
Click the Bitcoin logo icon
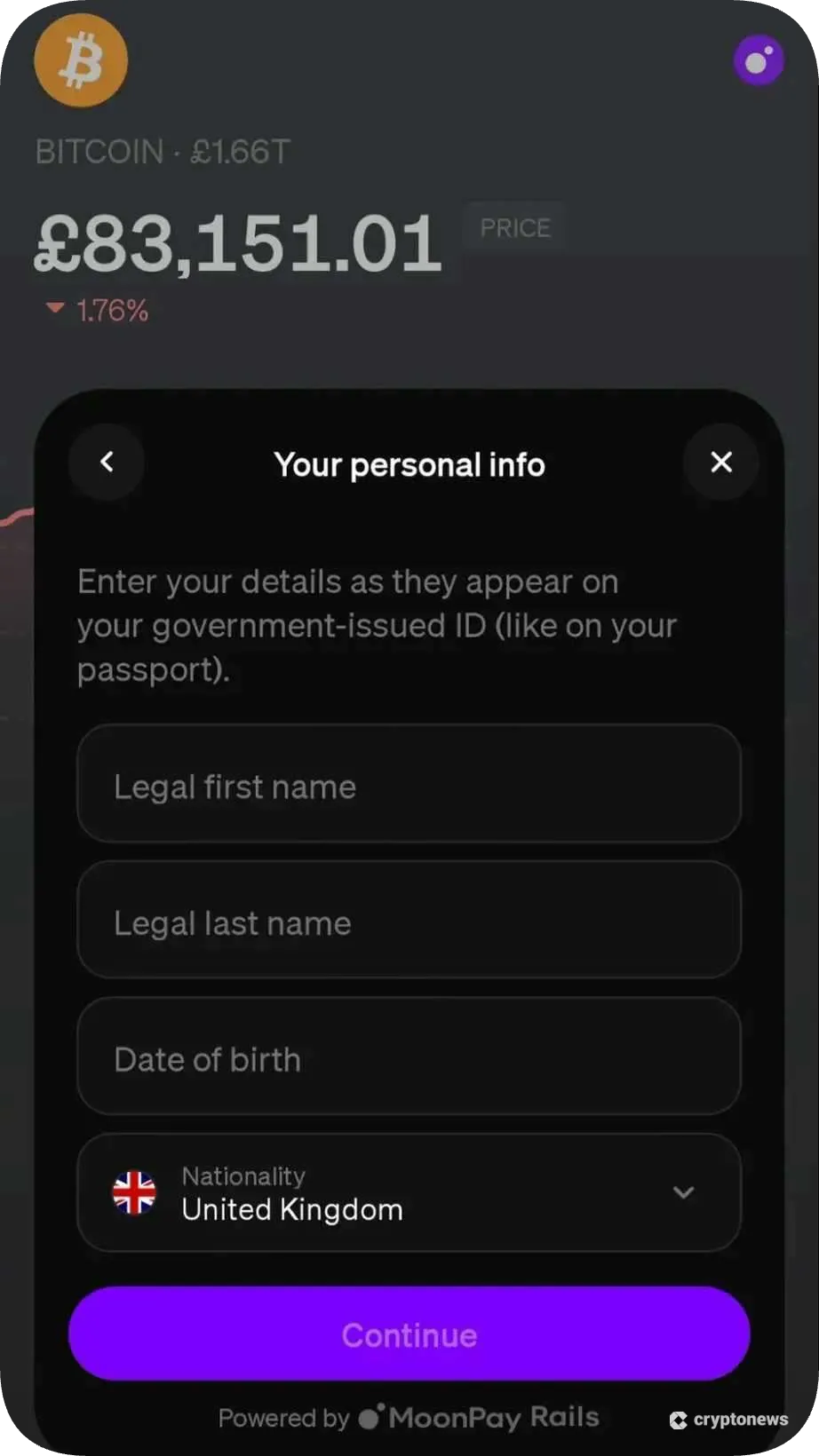click(x=80, y=59)
